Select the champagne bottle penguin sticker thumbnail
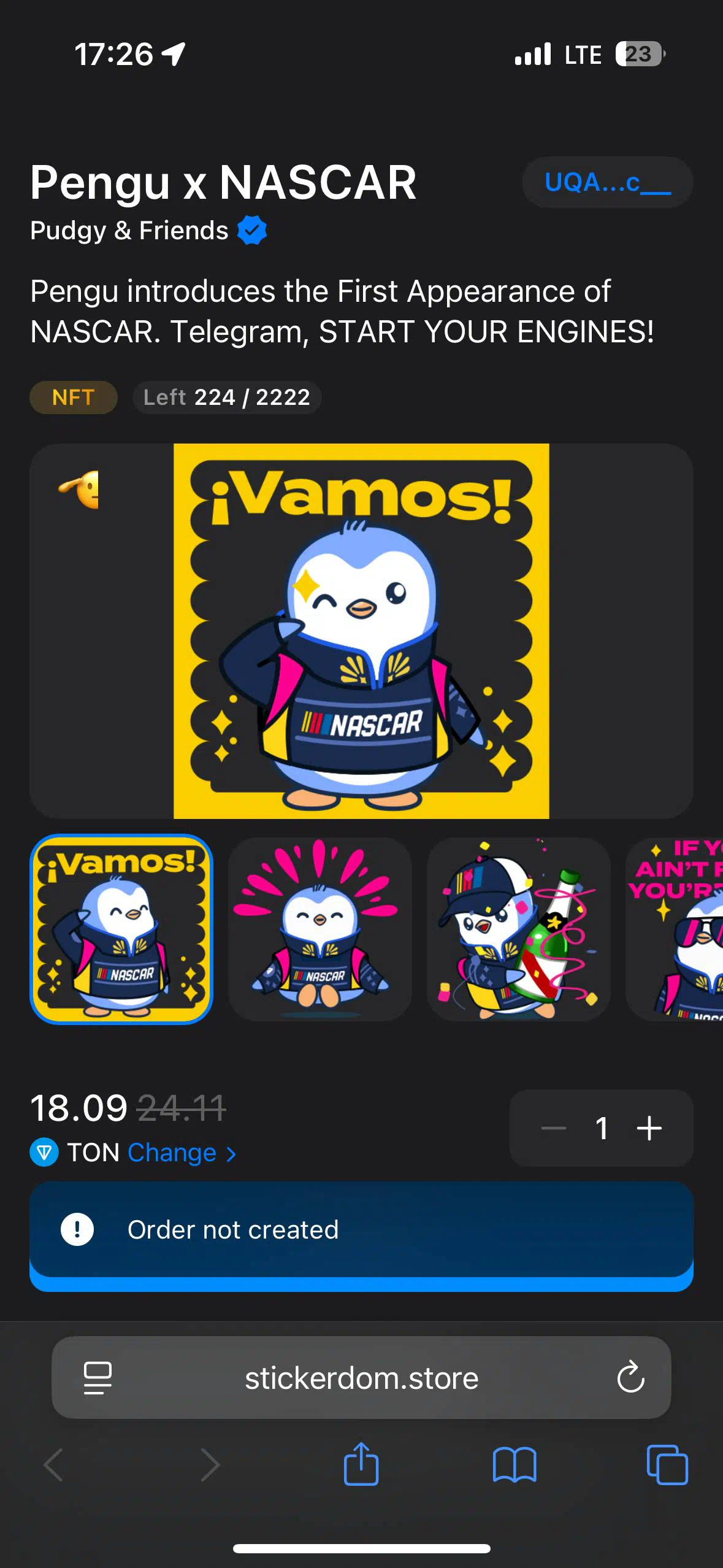723x1568 pixels. (518, 929)
